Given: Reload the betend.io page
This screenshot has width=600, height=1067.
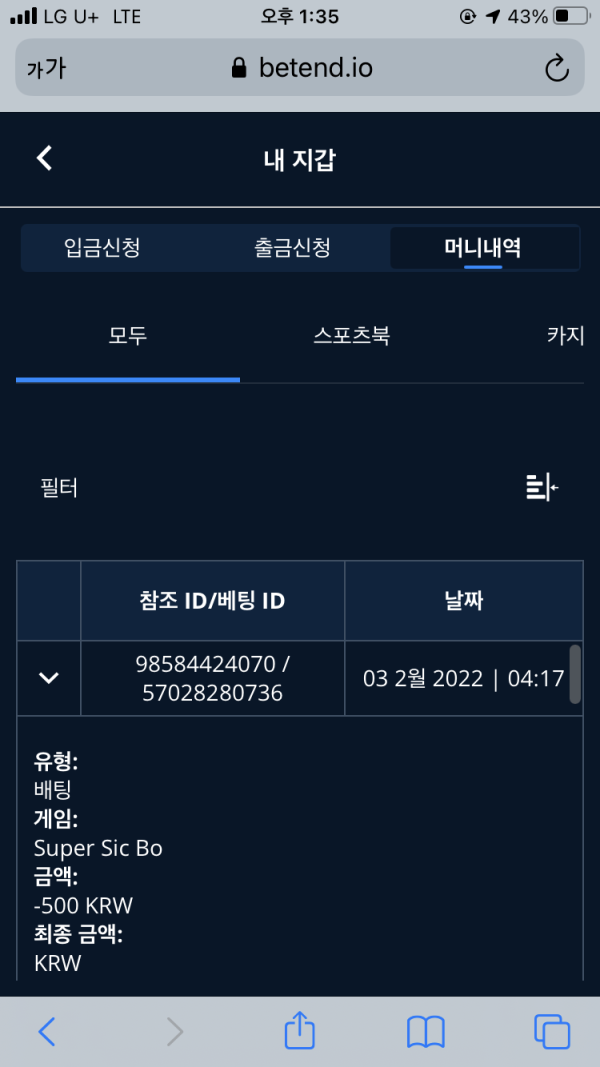Looking at the screenshot, I should pos(556,68).
